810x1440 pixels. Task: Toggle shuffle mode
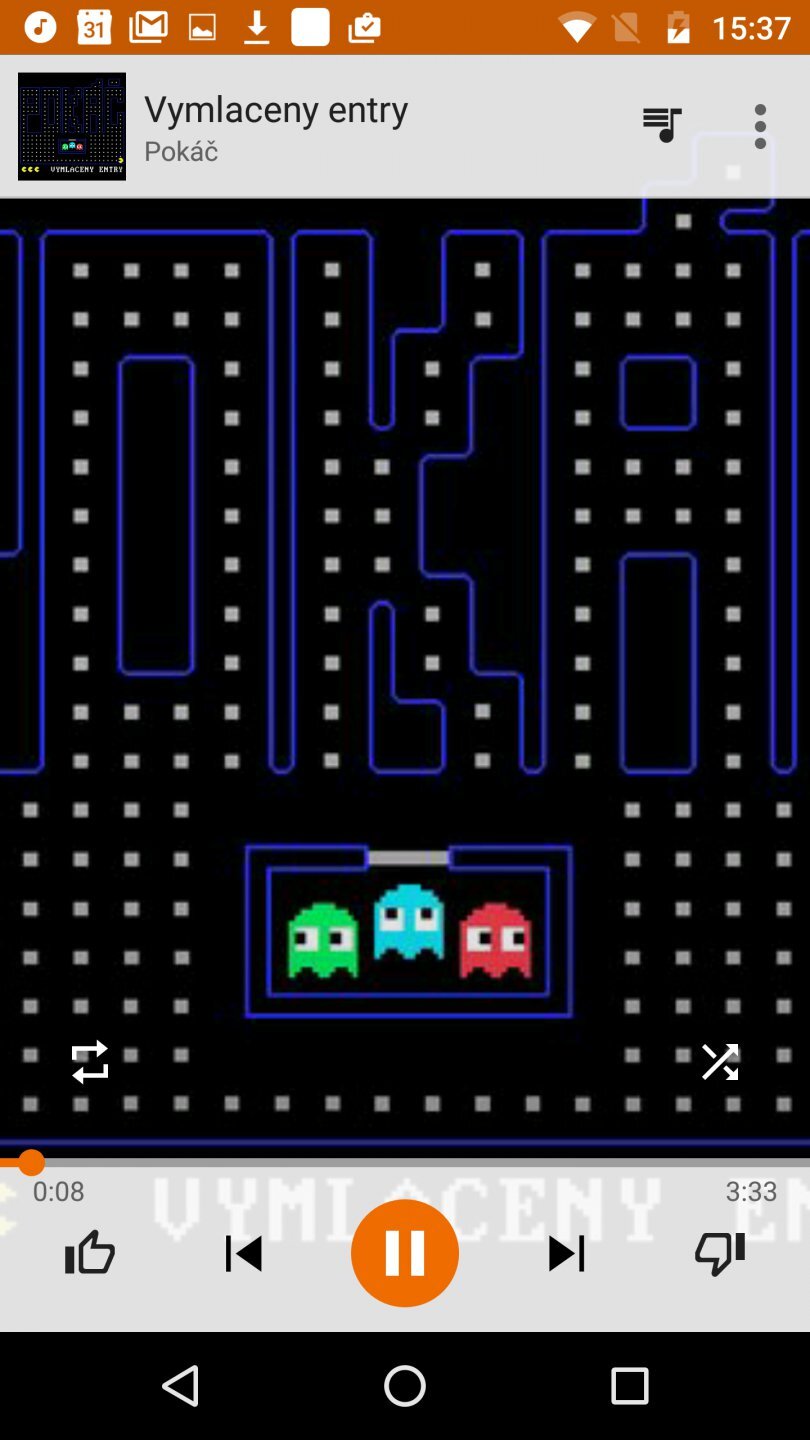tap(720, 1062)
